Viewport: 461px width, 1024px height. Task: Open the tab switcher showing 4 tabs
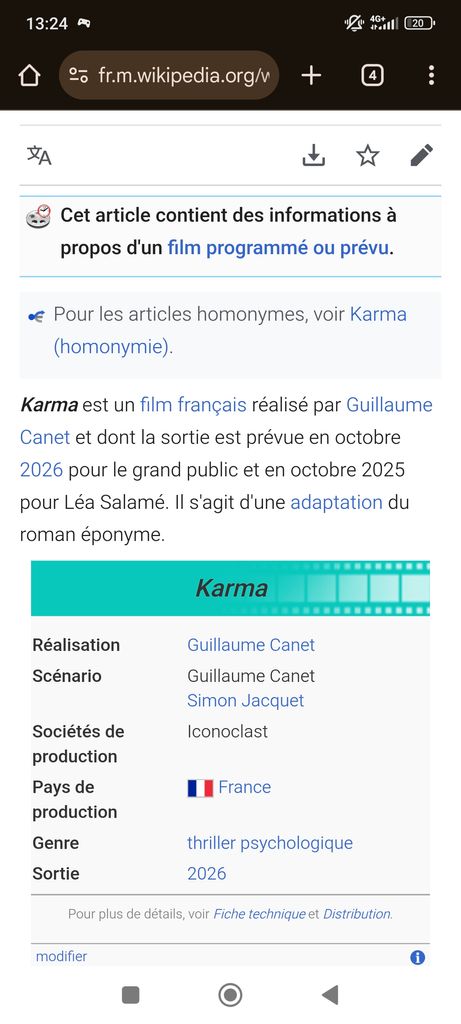[x=372, y=76]
